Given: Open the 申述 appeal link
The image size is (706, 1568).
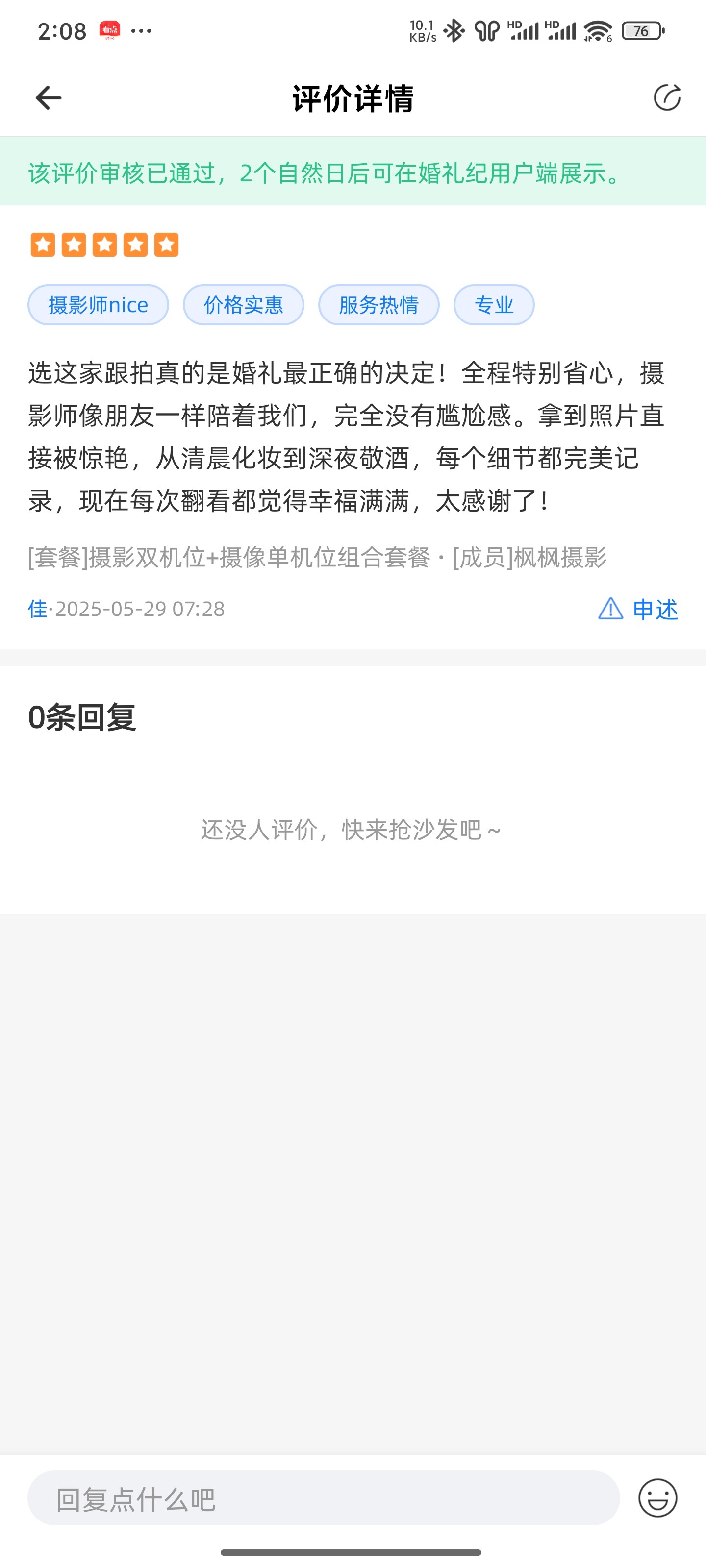Looking at the screenshot, I should click(x=638, y=609).
